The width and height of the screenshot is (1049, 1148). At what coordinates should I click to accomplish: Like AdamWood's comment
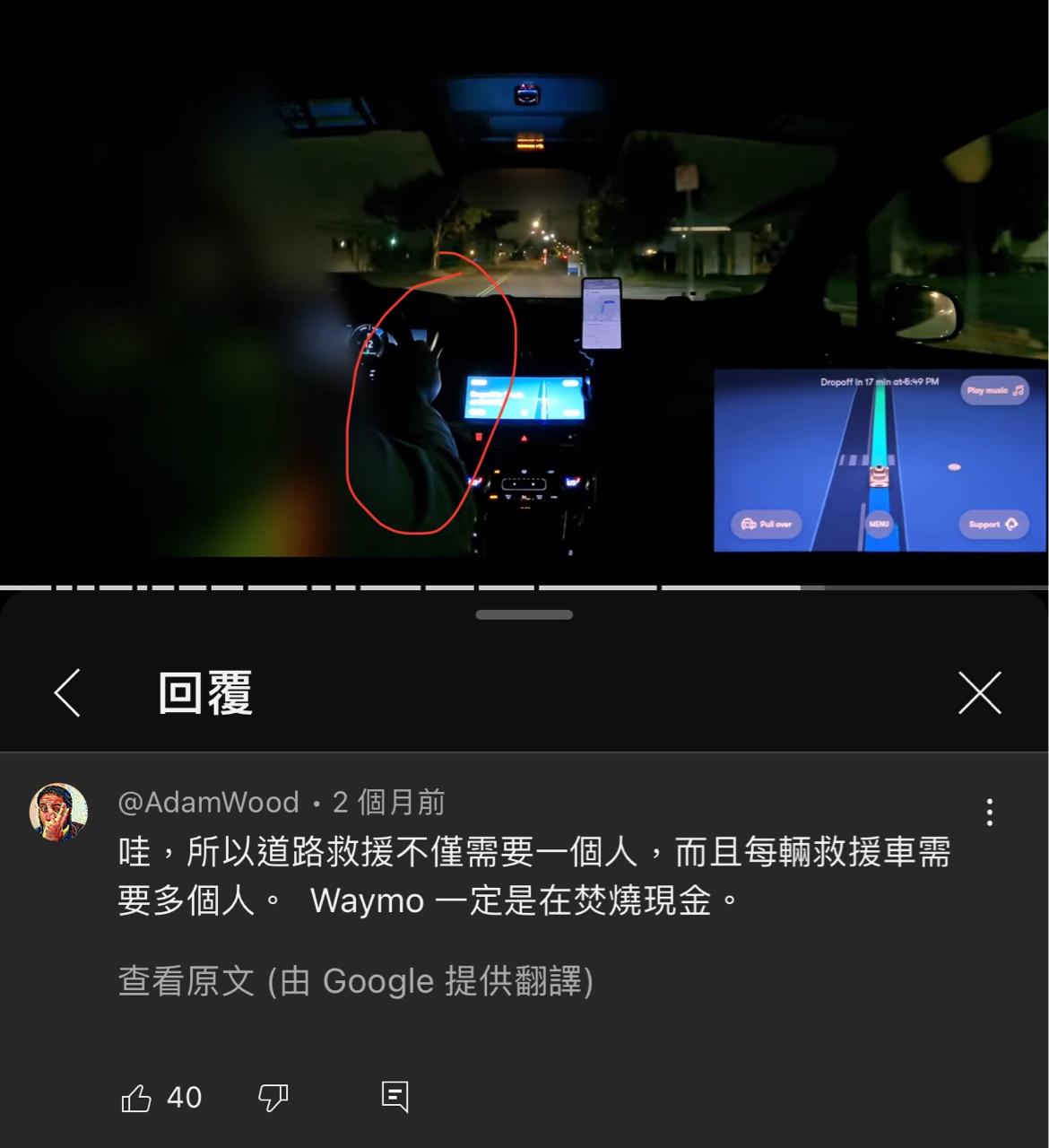tap(136, 1097)
